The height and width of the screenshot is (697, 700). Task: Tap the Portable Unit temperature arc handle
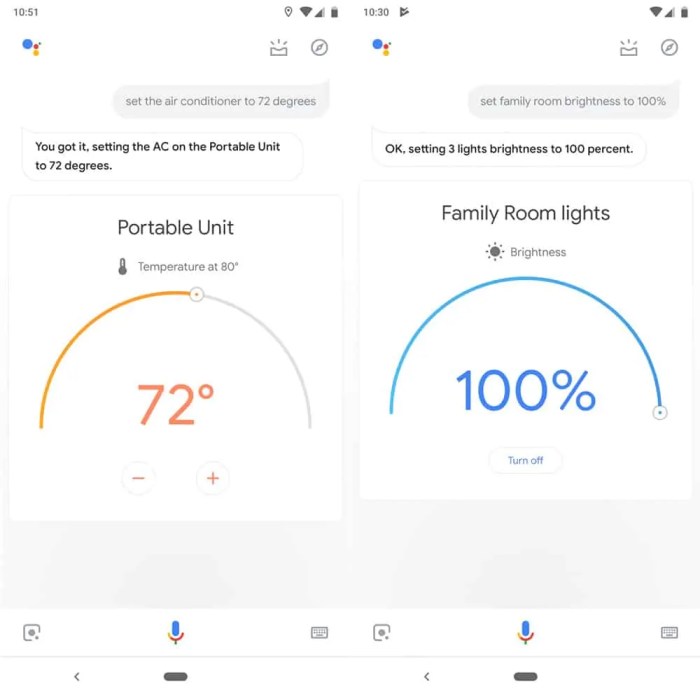197,294
